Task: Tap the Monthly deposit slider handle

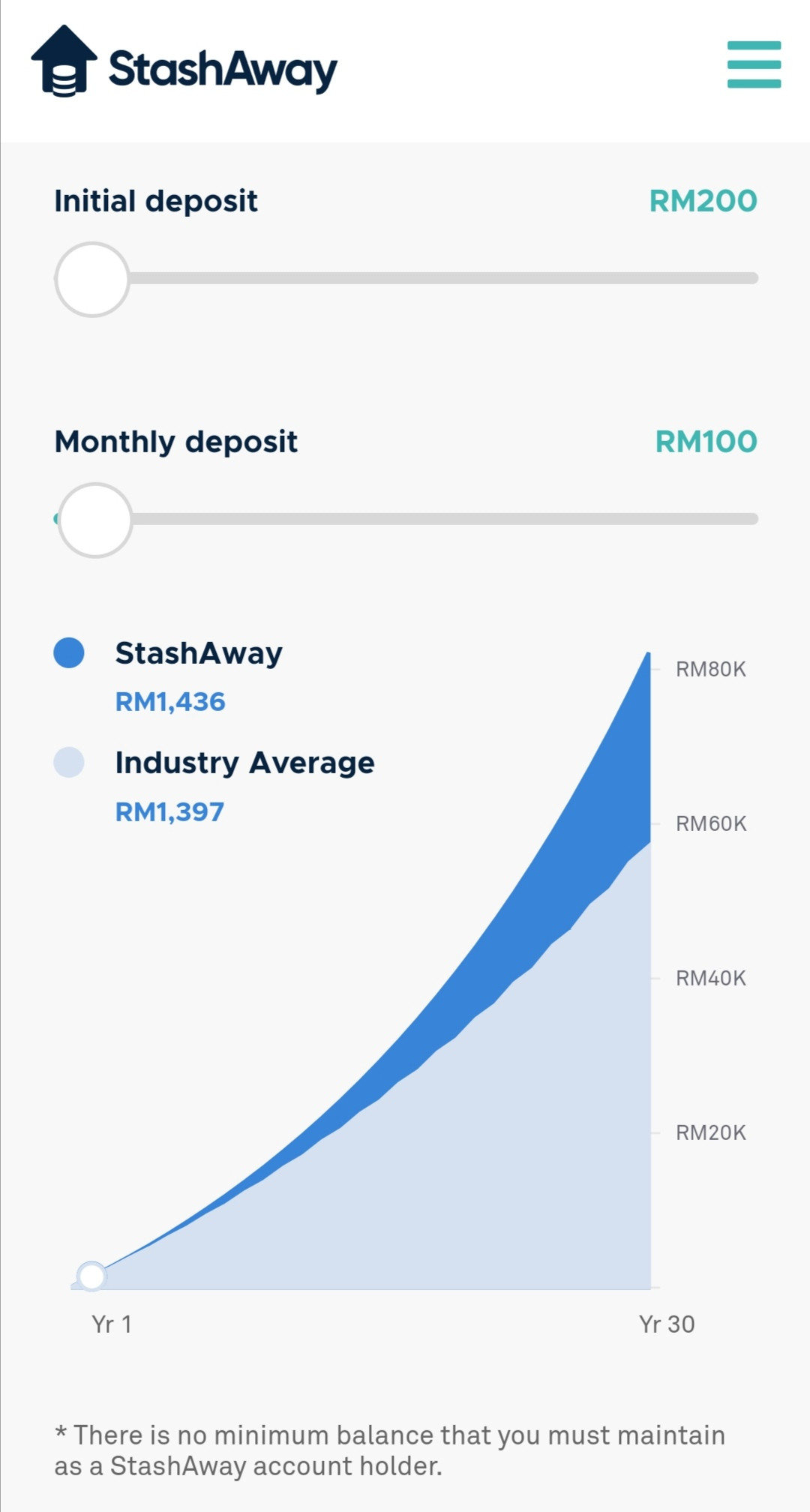Action: [95, 520]
